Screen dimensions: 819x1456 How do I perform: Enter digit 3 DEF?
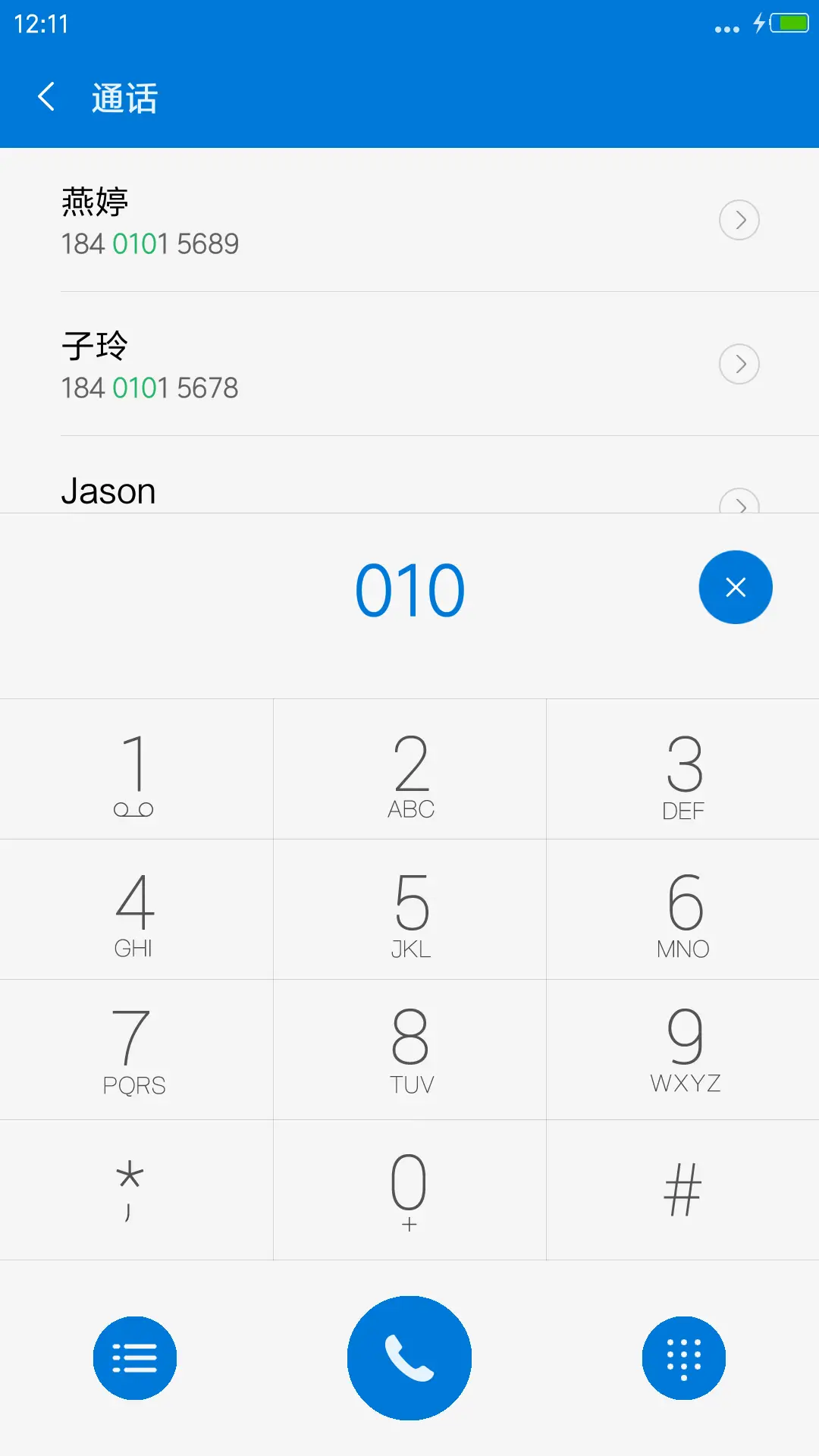pyautogui.click(x=682, y=769)
